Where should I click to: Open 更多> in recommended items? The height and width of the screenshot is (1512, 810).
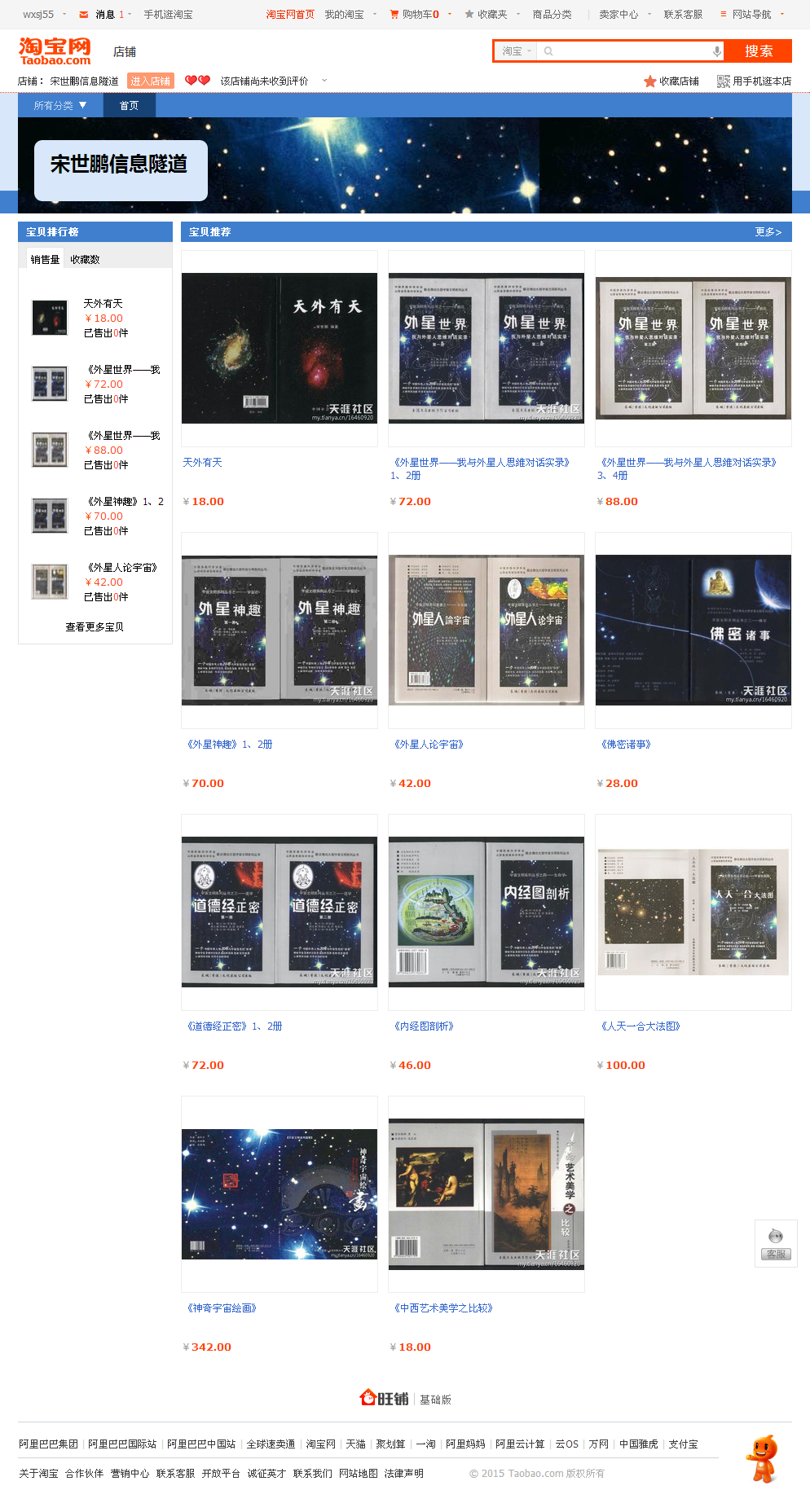[768, 232]
